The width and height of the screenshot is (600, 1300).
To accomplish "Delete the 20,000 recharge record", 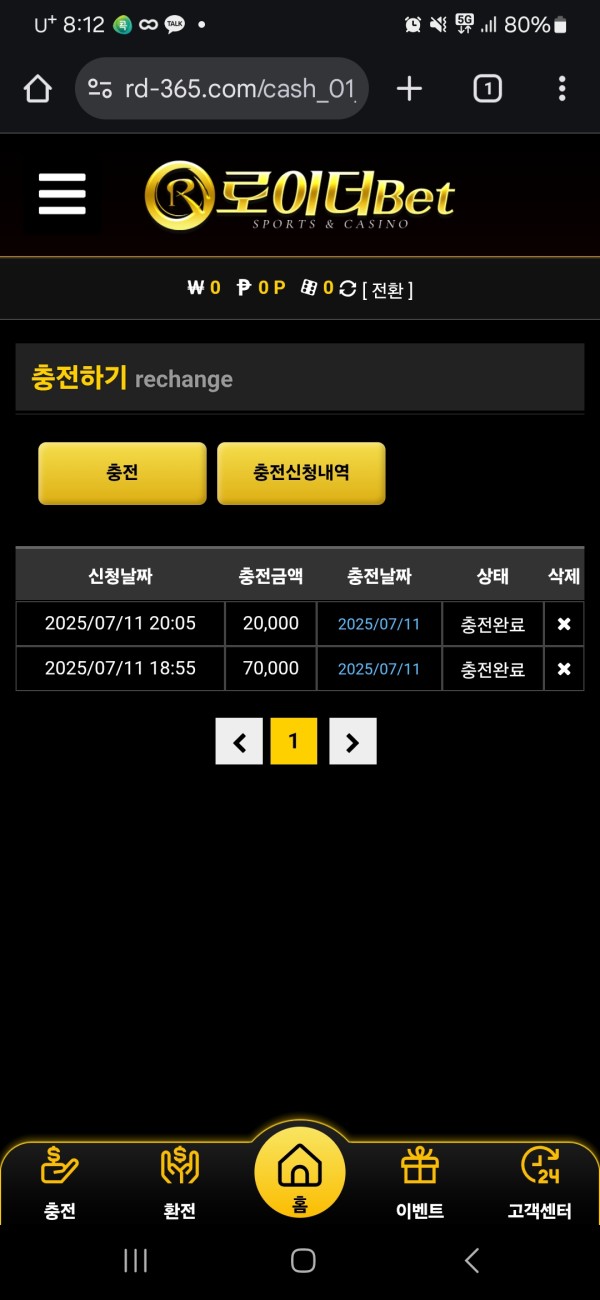I will [x=563, y=624].
